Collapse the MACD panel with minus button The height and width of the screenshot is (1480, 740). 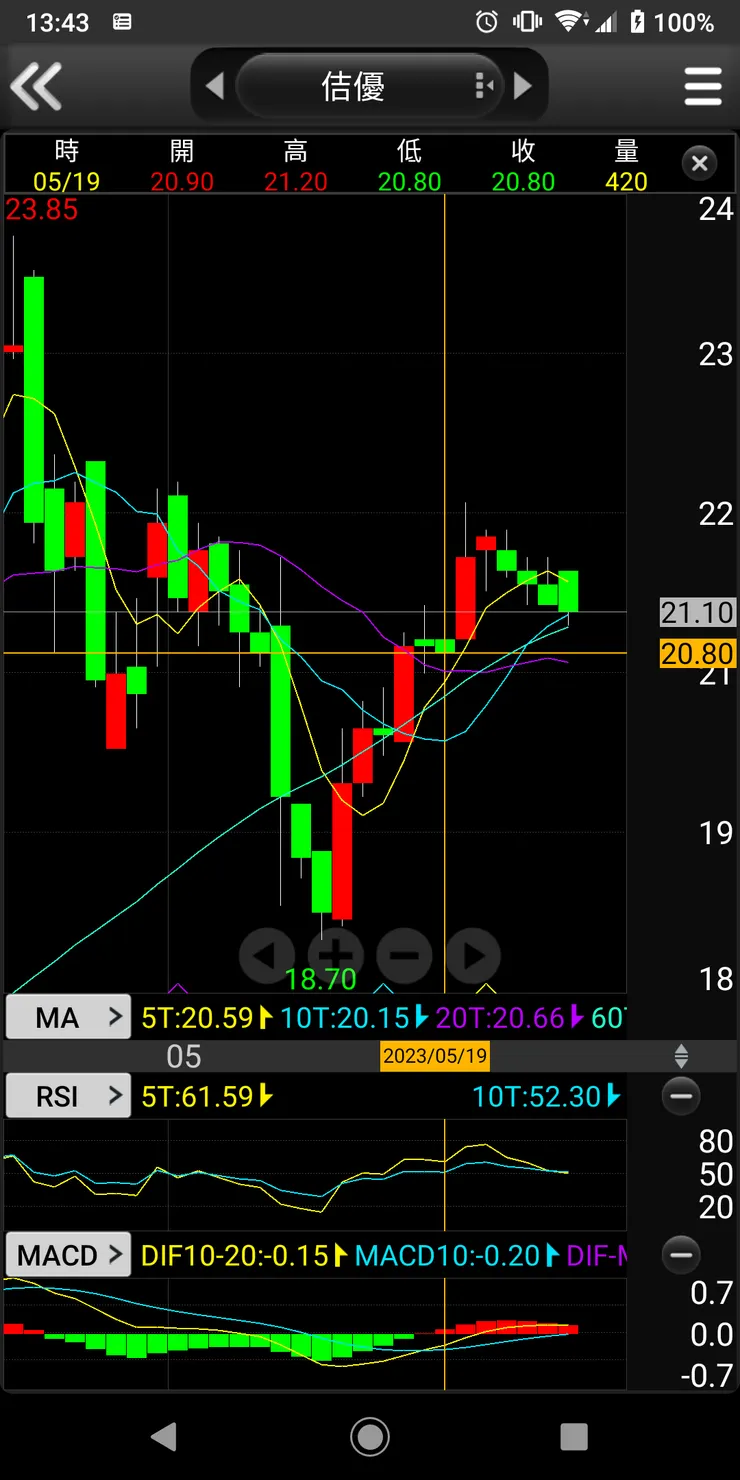click(x=681, y=1254)
